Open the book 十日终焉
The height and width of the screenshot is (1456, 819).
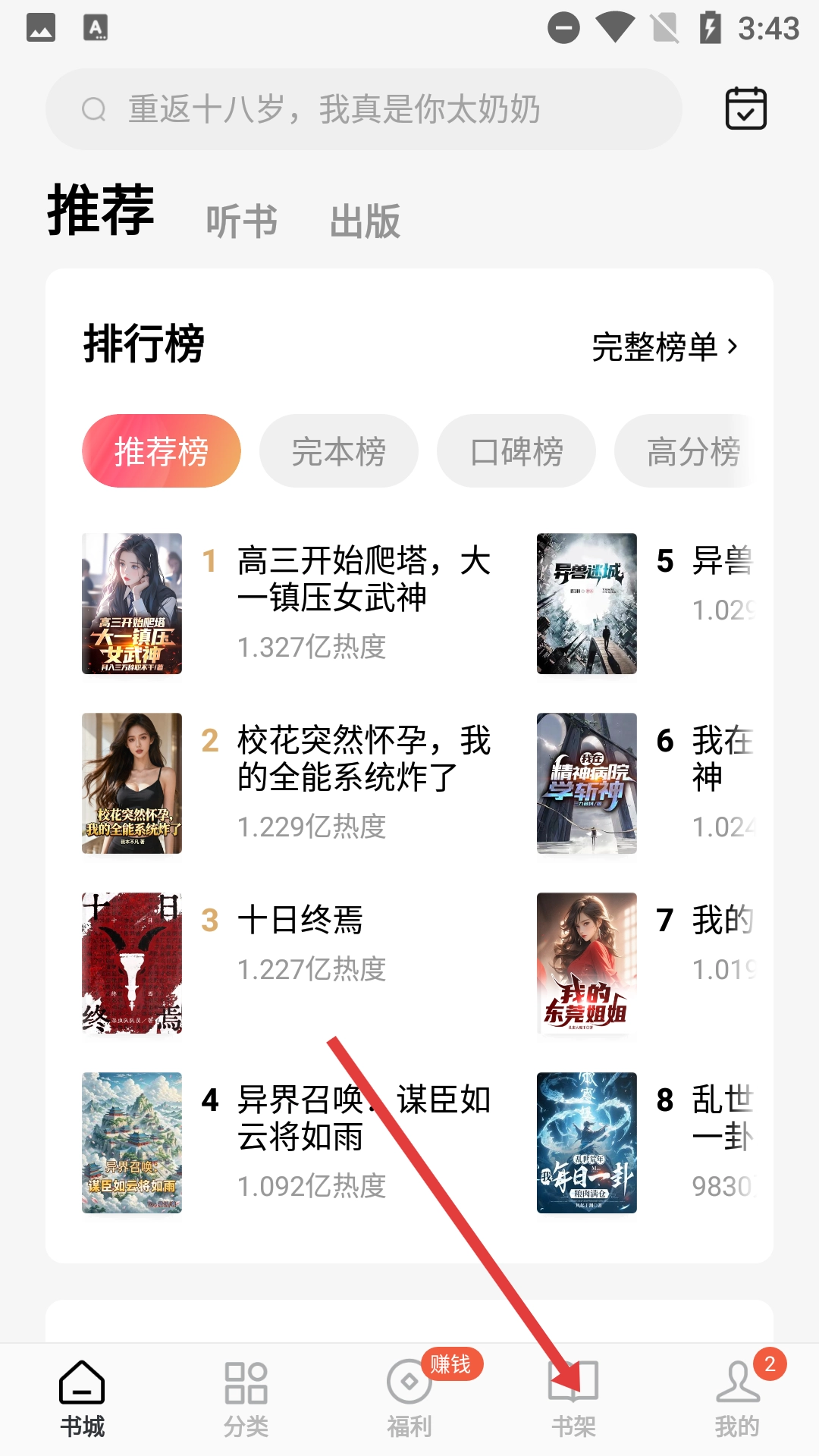click(x=300, y=921)
